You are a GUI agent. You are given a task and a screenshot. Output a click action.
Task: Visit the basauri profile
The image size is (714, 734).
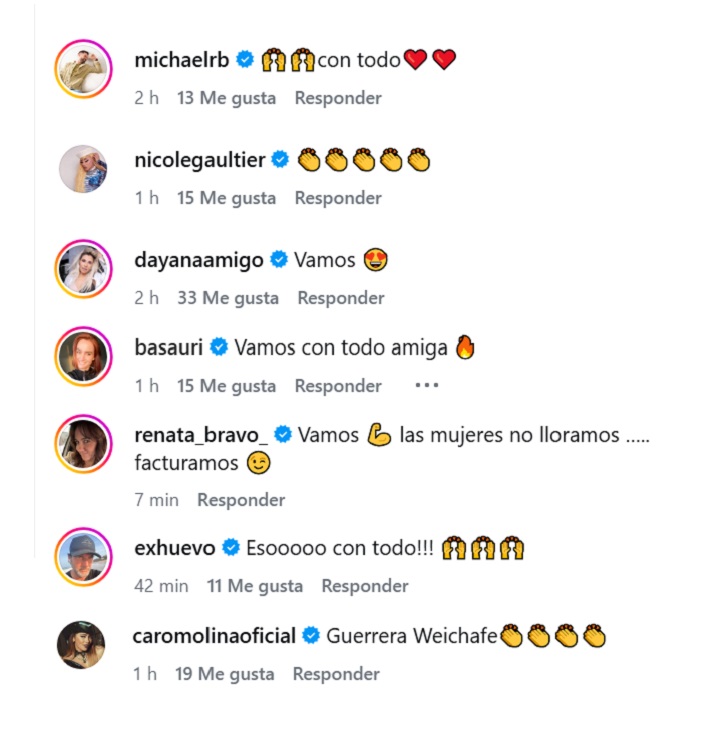[168, 348]
